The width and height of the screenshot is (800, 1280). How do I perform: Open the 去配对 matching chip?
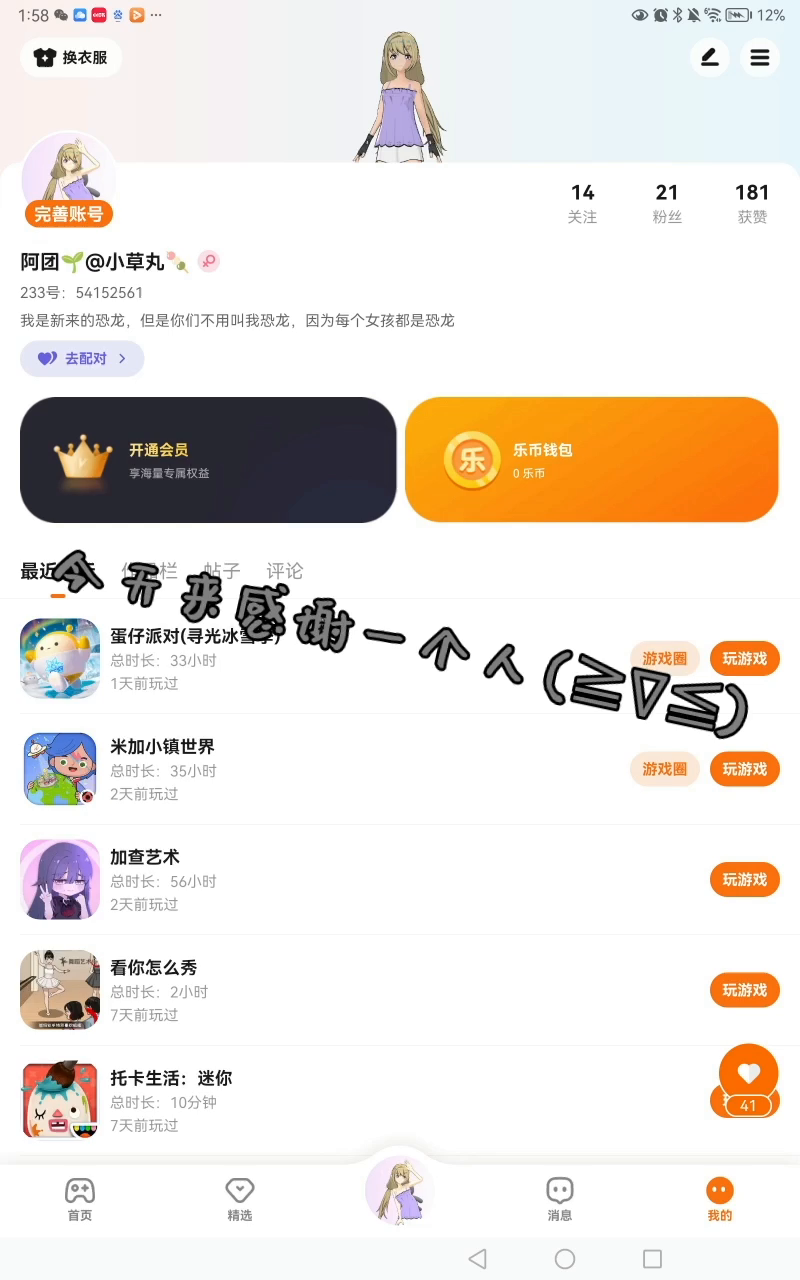(x=82, y=358)
